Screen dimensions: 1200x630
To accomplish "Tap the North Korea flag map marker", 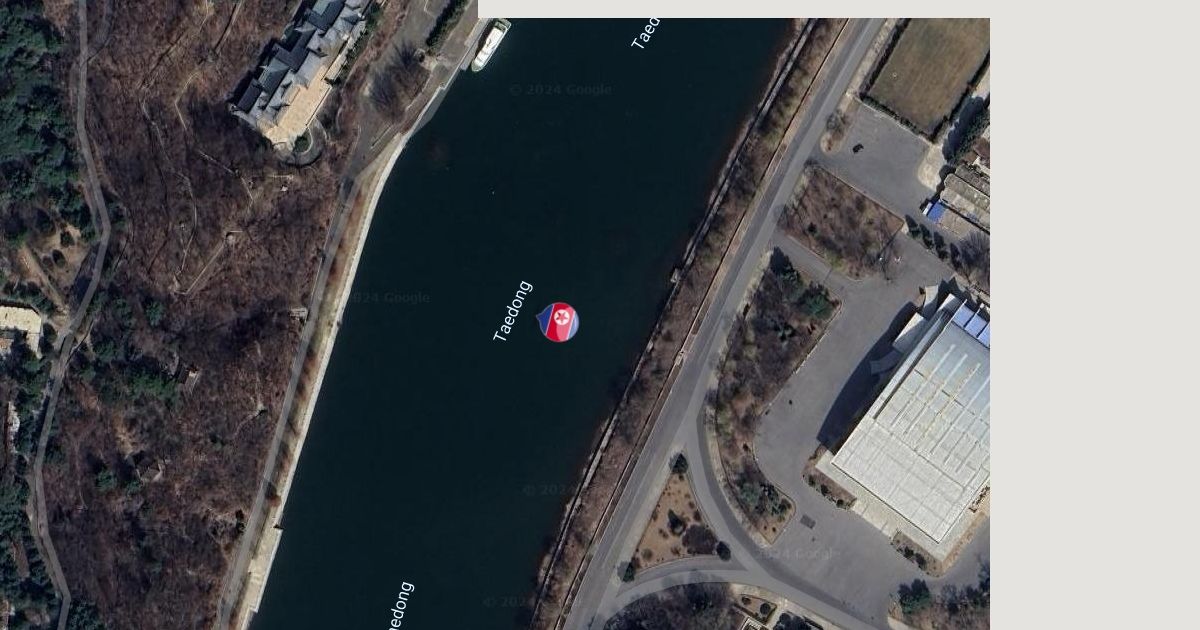I will (558, 322).
